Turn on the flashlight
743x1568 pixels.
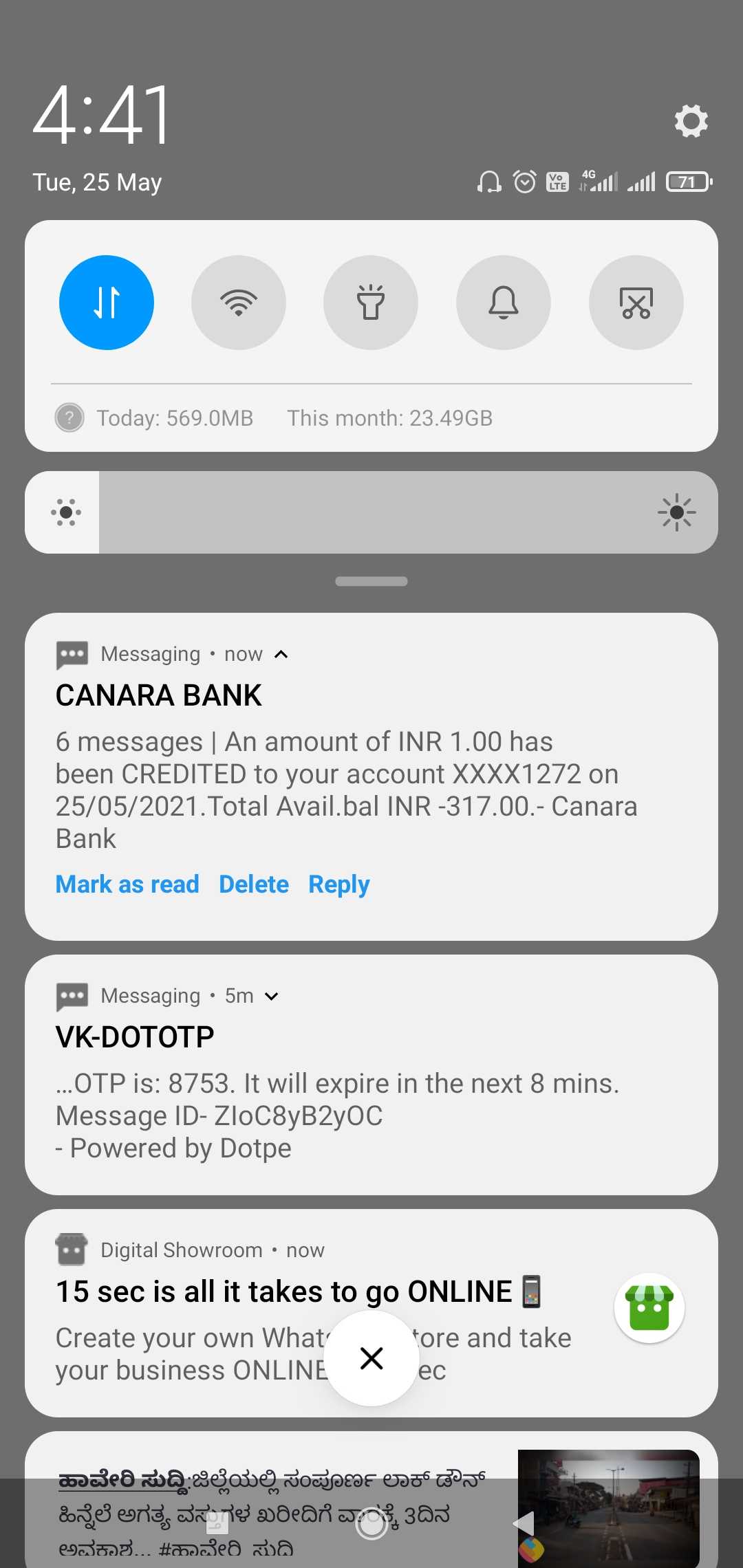click(x=371, y=303)
